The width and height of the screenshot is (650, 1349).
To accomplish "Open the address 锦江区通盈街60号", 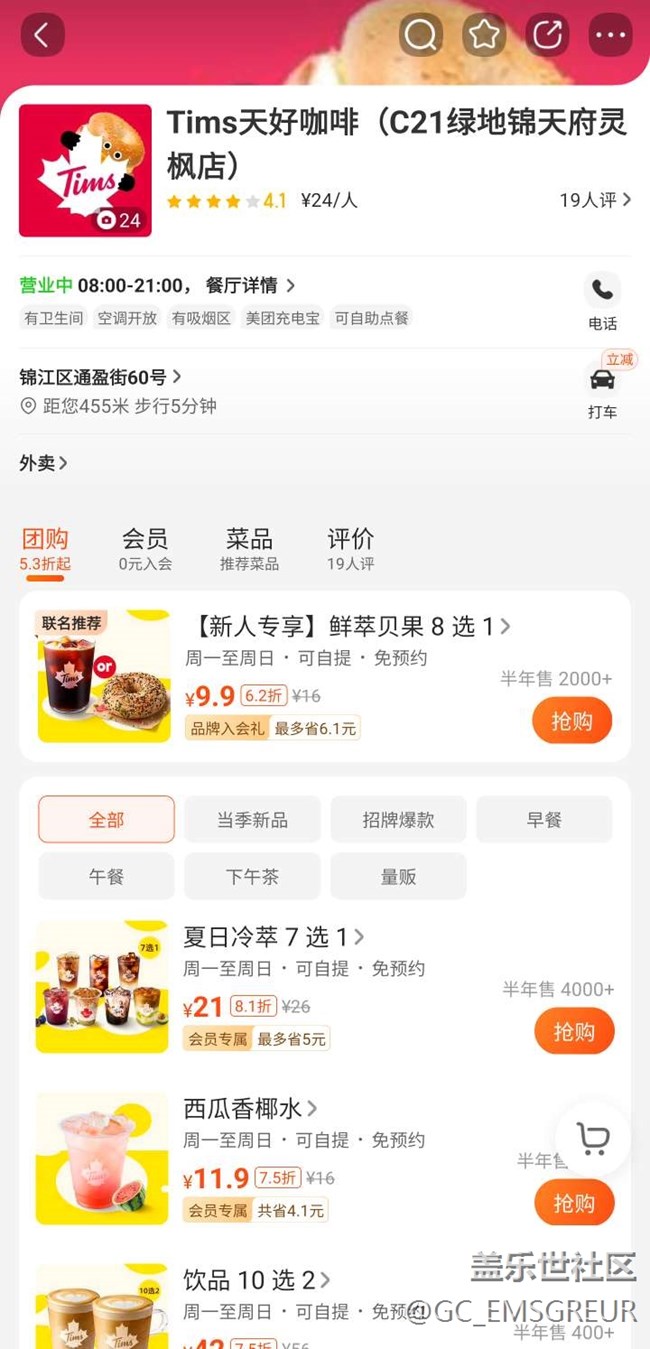I will pyautogui.click(x=100, y=377).
